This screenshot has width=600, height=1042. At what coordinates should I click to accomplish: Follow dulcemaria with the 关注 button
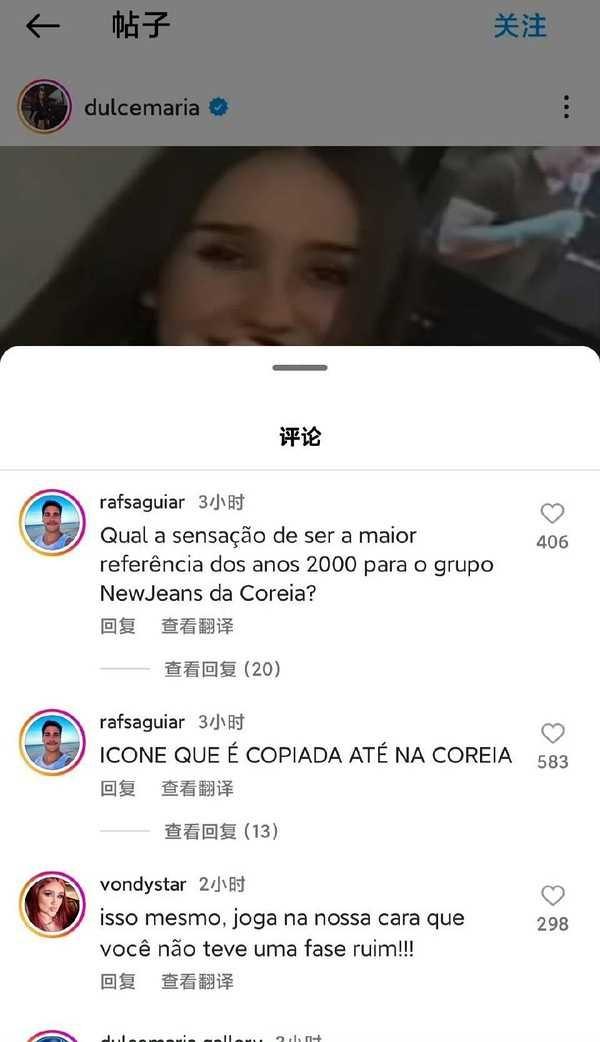(520, 27)
